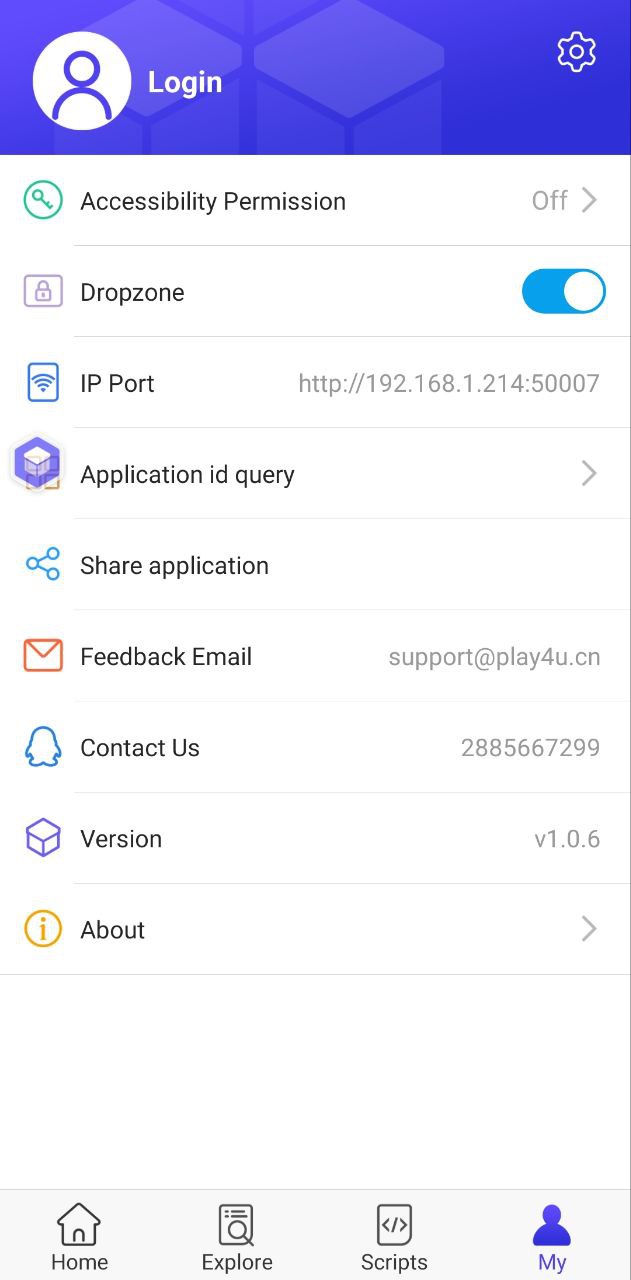Open Accessibility Permission settings
Screen dimensions: 631x1280
point(315,201)
